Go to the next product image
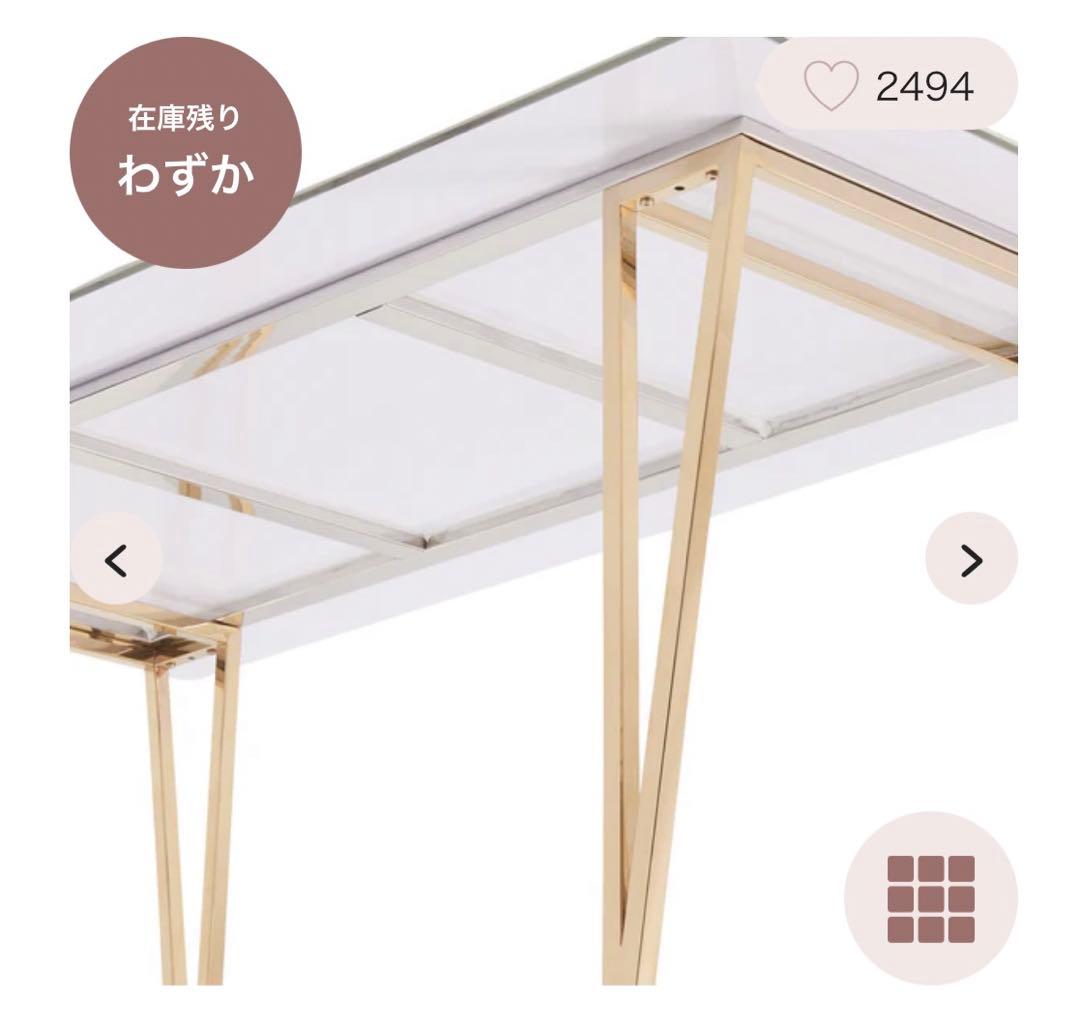The image size is (1080, 1033). [x=970, y=559]
